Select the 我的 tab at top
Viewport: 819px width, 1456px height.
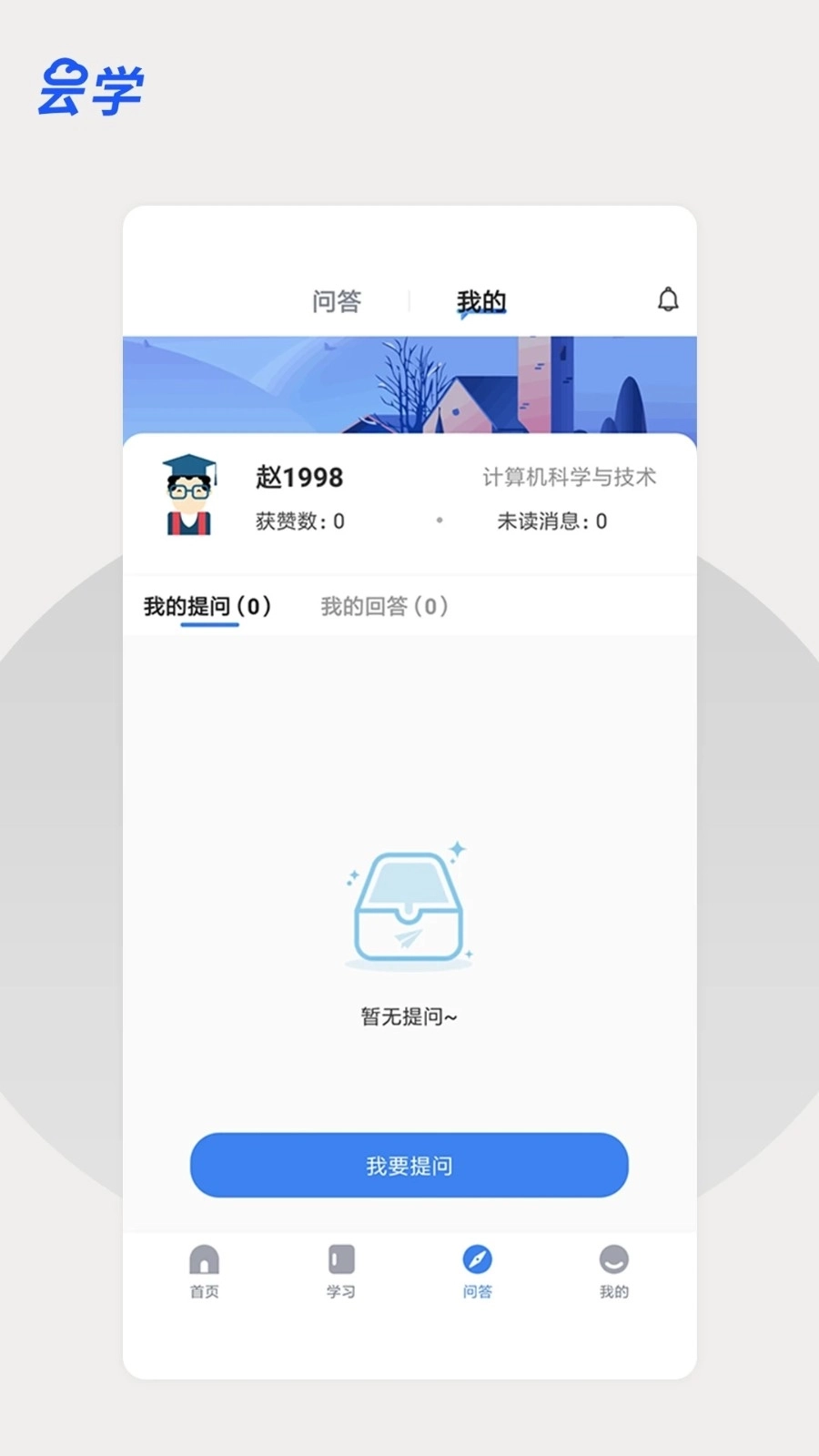[480, 300]
